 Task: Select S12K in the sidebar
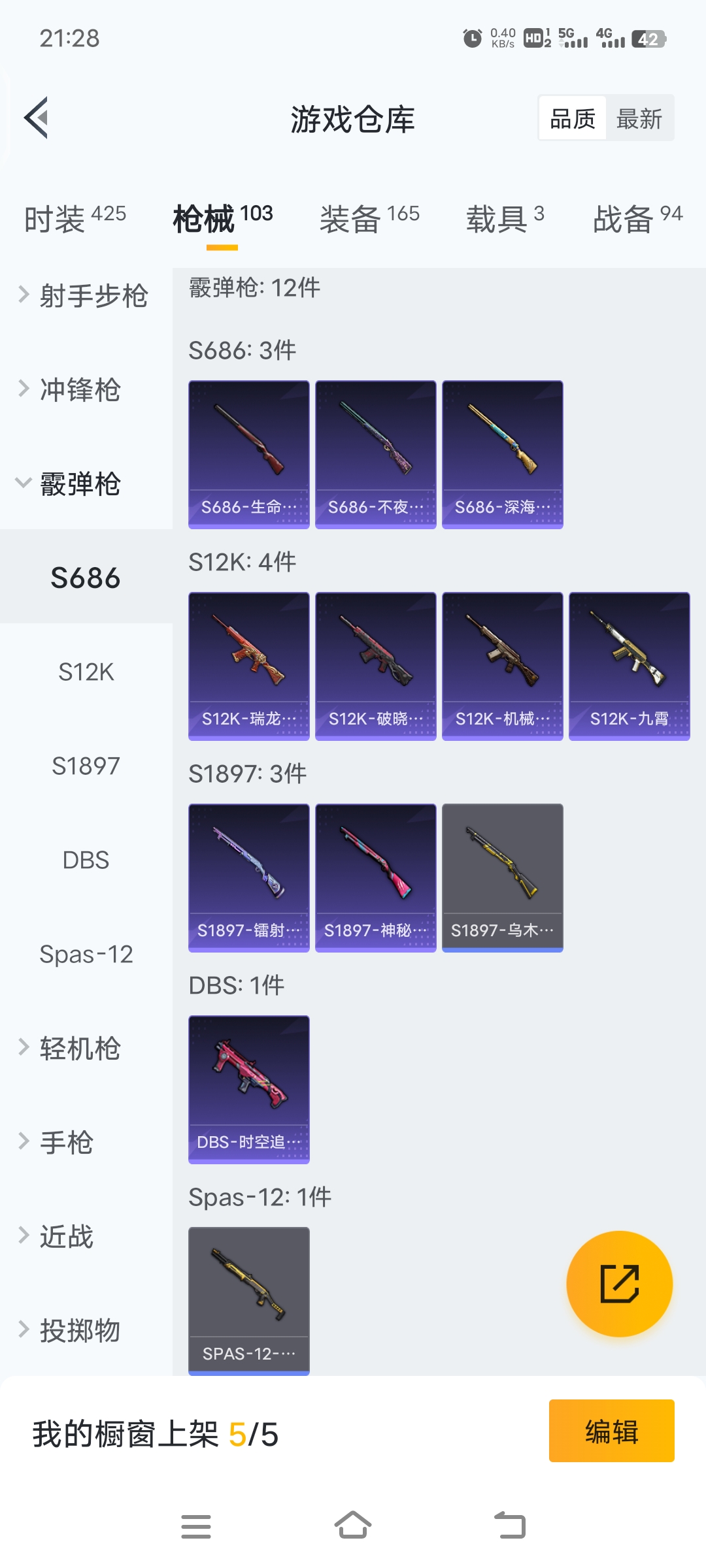(x=86, y=672)
